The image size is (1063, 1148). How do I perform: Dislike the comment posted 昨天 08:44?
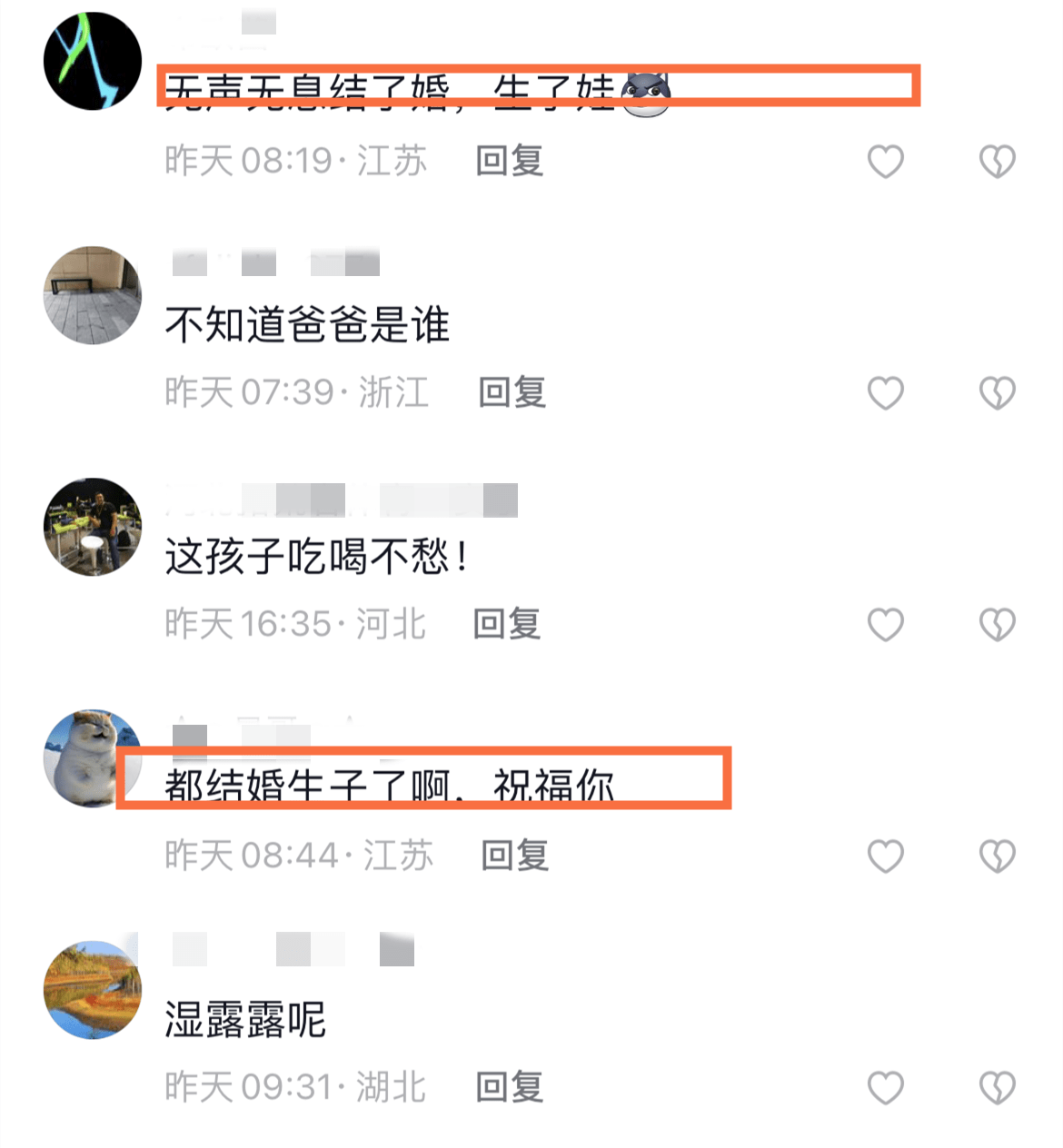click(x=997, y=856)
